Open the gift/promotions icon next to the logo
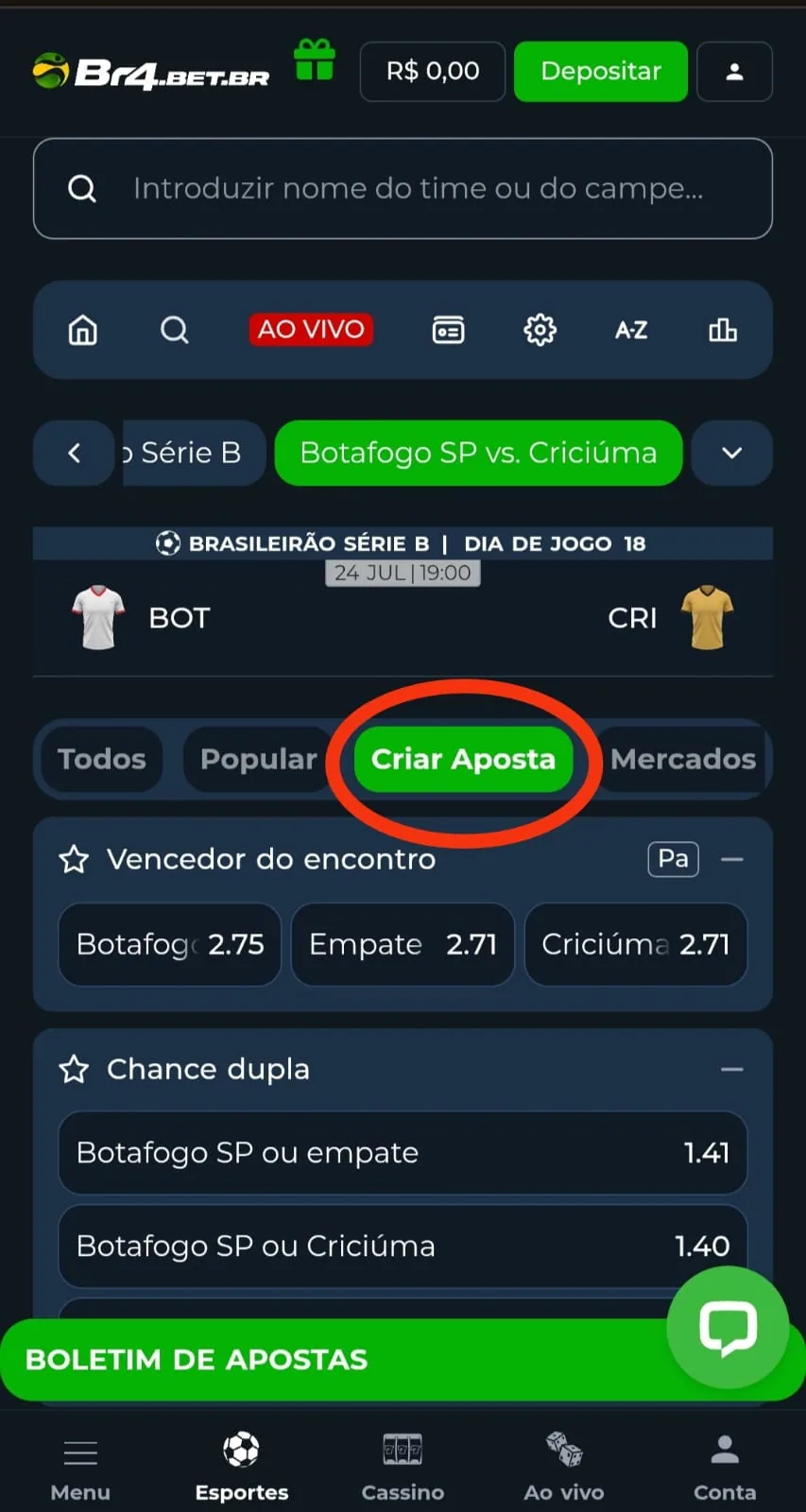This screenshot has height=1512, width=806. (314, 60)
